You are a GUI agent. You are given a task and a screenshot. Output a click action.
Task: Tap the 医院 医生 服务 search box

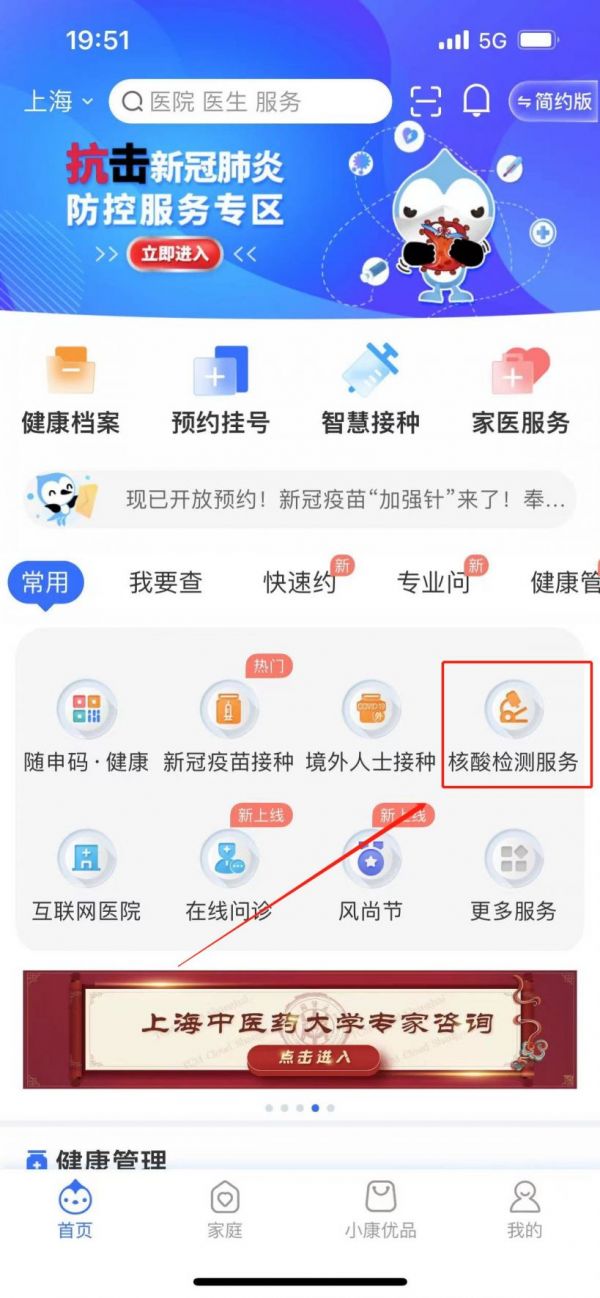(250, 101)
